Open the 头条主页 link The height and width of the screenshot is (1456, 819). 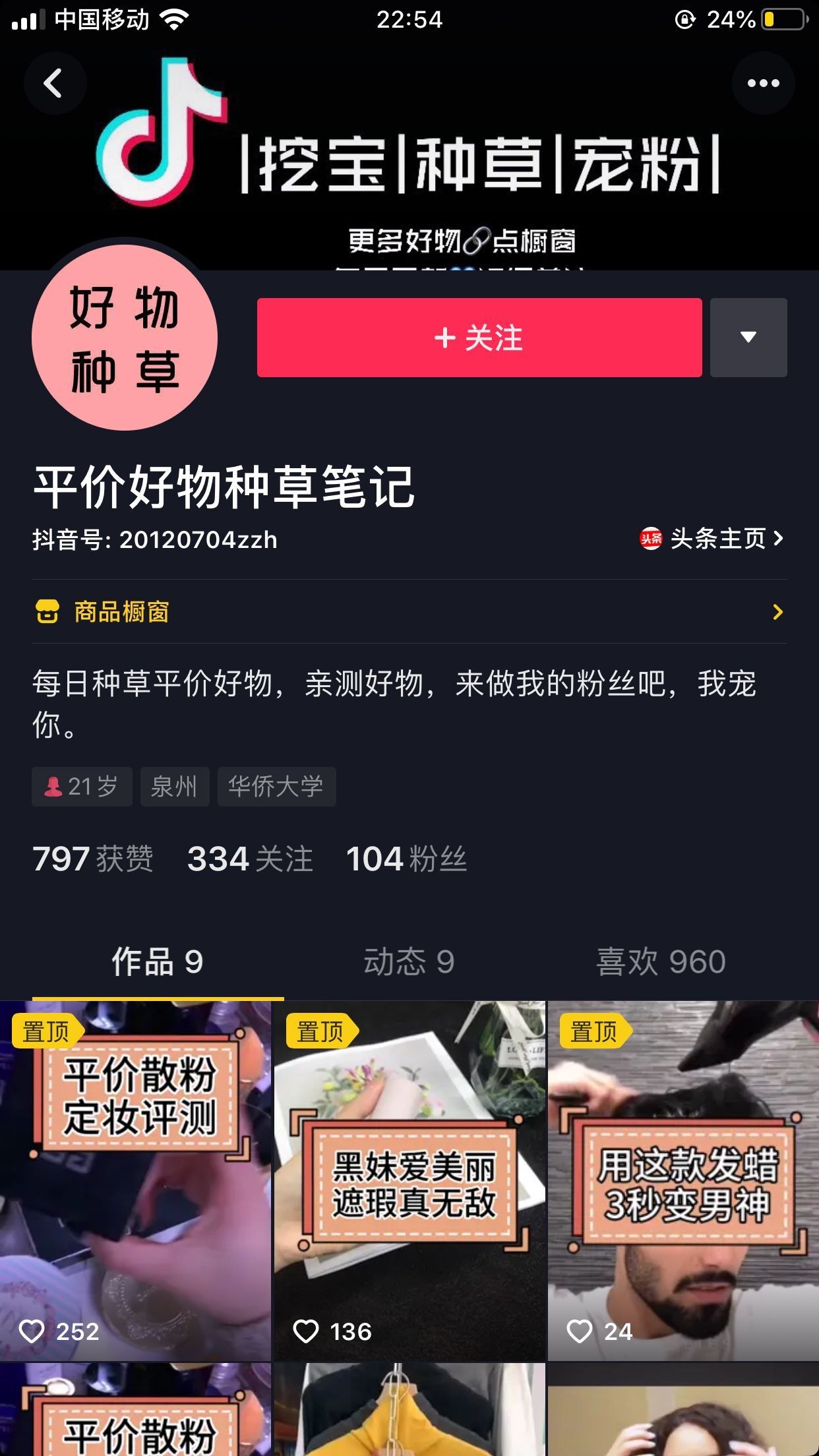pyautogui.click(x=712, y=539)
